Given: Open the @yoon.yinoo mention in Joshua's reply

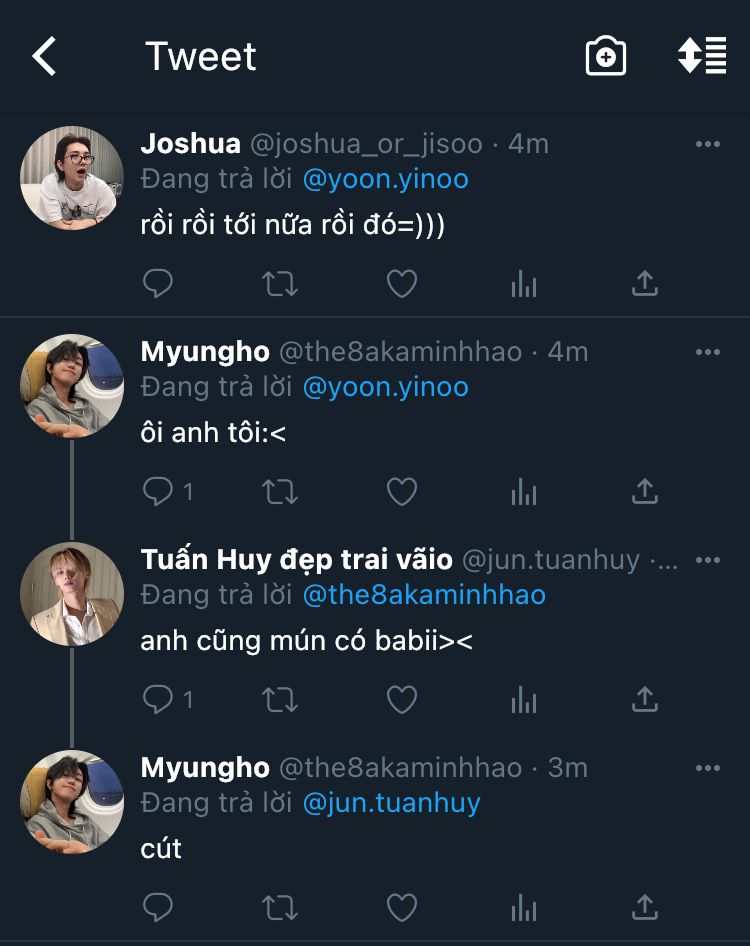Looking at the screenshot, I should coord(386,179).
